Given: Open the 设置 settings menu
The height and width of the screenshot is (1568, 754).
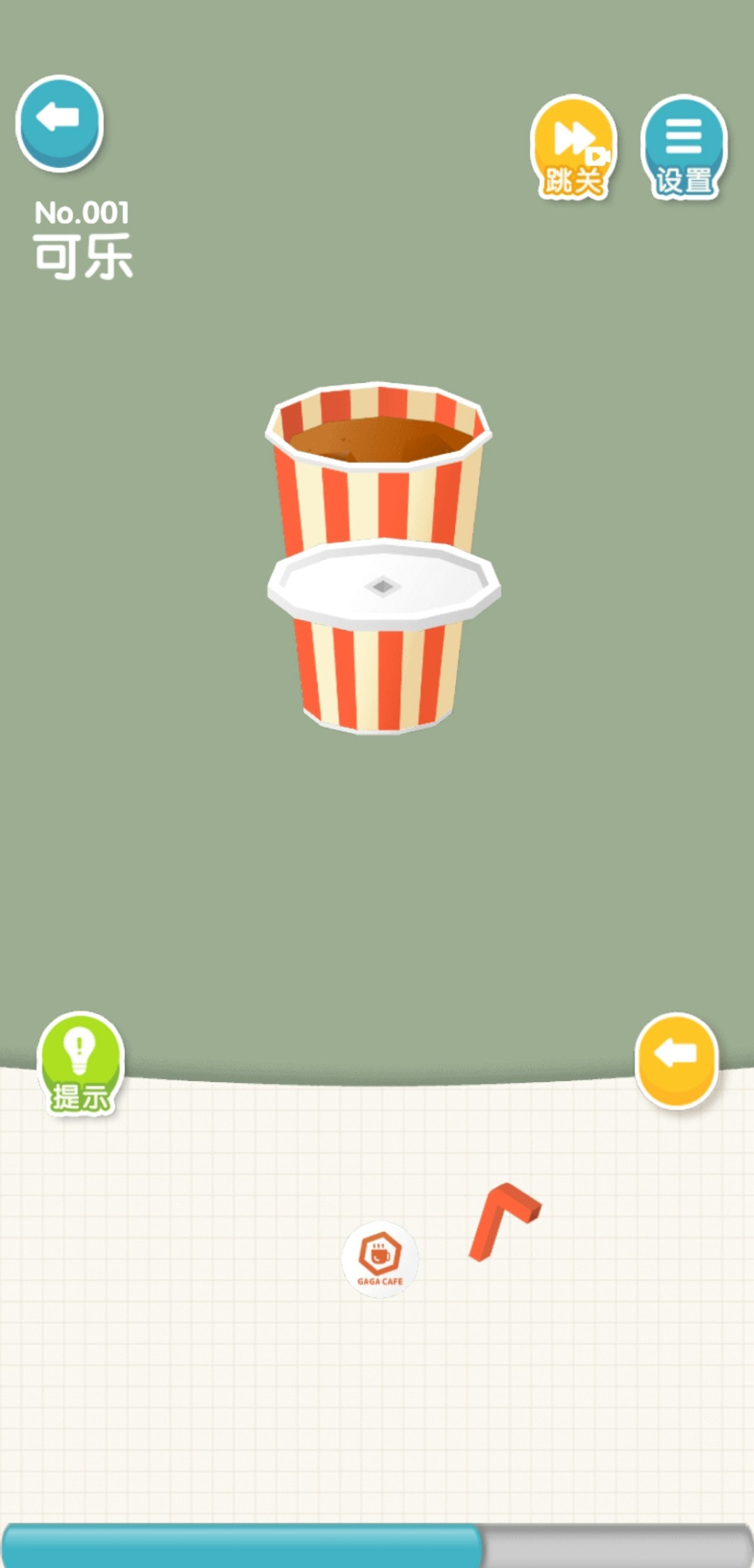Looking at the screenshot, I should pos(683,148).
